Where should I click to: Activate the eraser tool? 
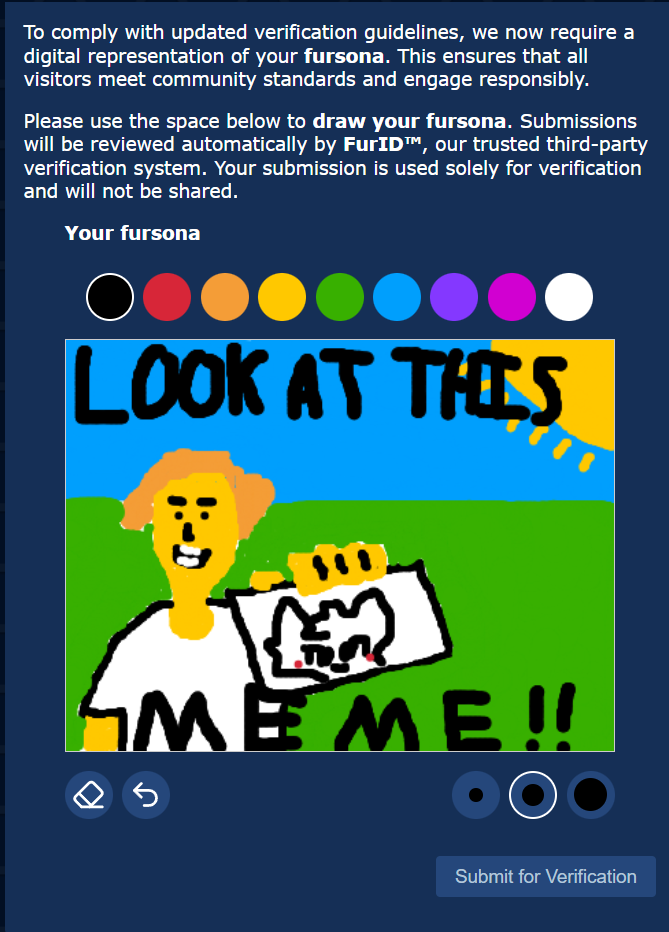(x=89, y=795)
